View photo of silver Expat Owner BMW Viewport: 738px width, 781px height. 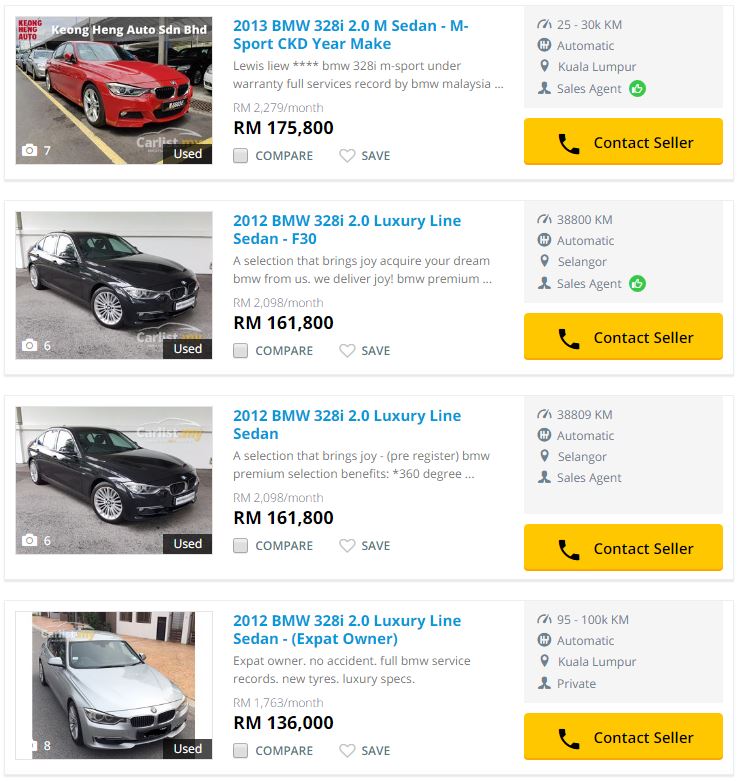click(114, 685)
